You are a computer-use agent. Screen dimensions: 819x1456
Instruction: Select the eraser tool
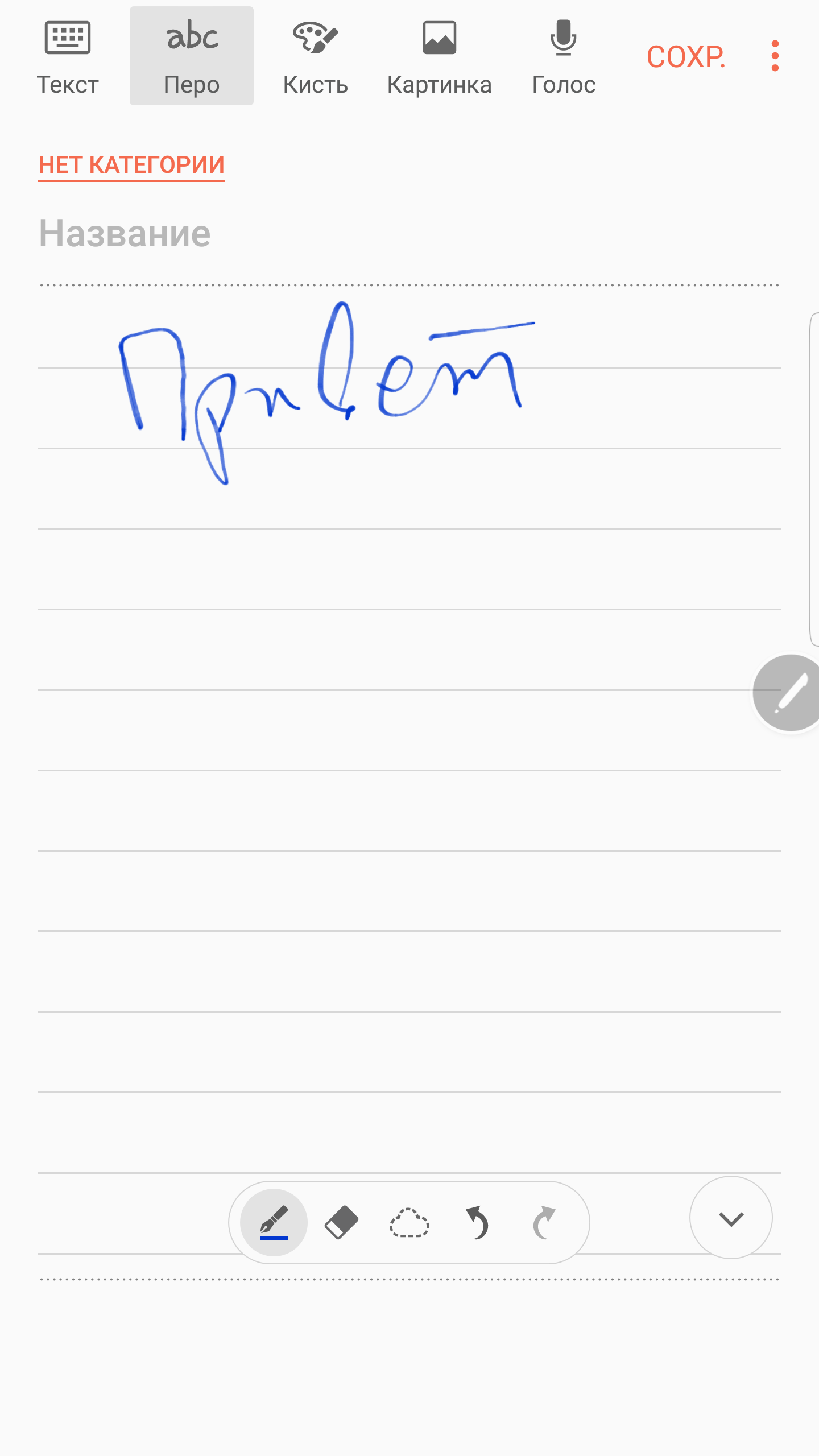pos(341,1222)
